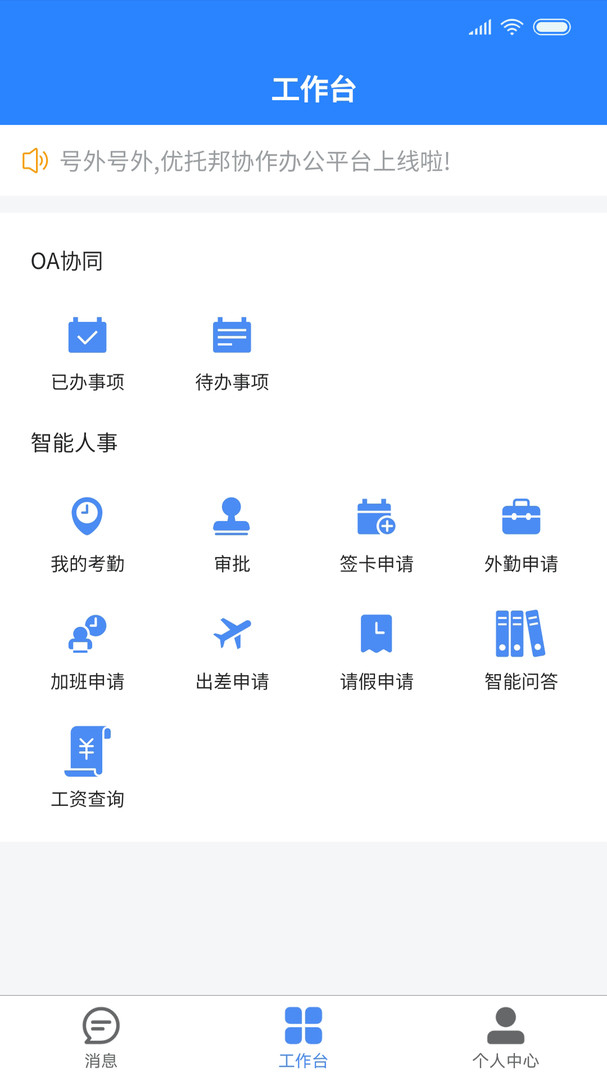Open 我的考勤 attendance
The height and width of the screenshot is (1080, 607).
pos(88,535)
